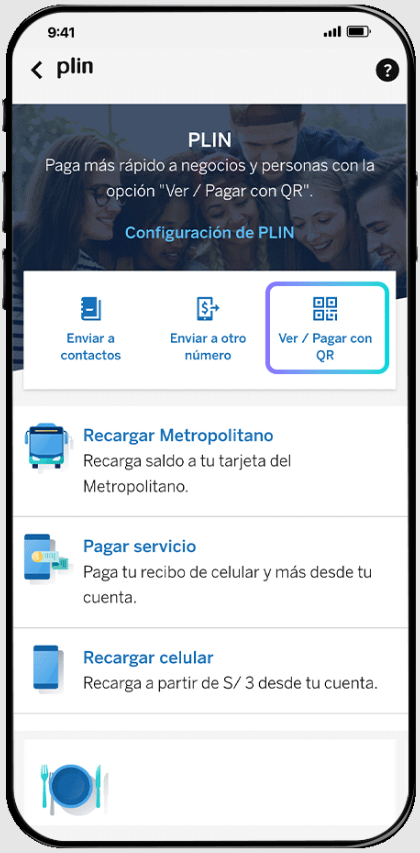Open Configuración de PLIN link
This screenshot has height=853, width=420.
pos(209,233)
